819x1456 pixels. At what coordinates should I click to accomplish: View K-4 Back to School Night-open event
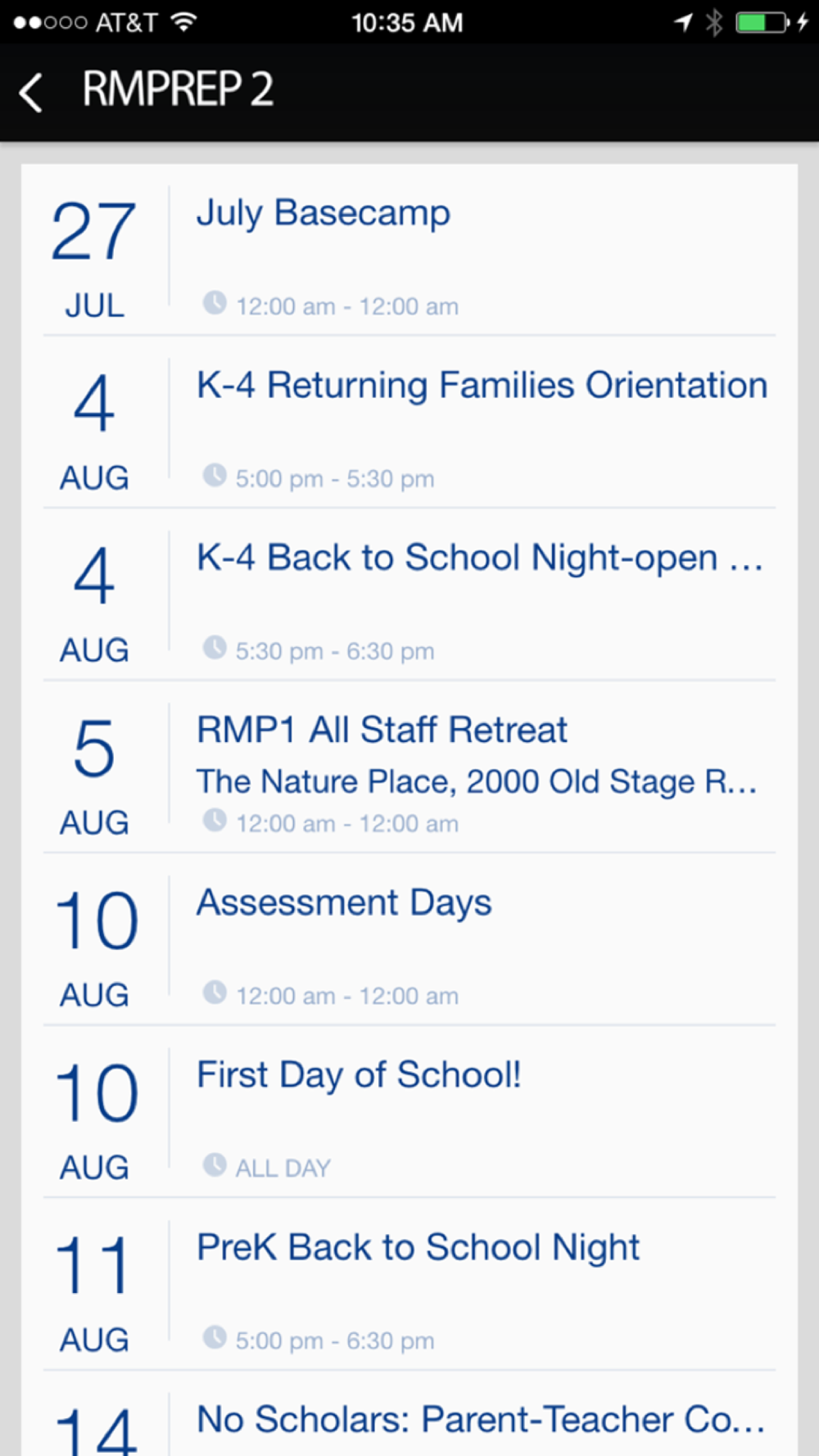point(409,595)
